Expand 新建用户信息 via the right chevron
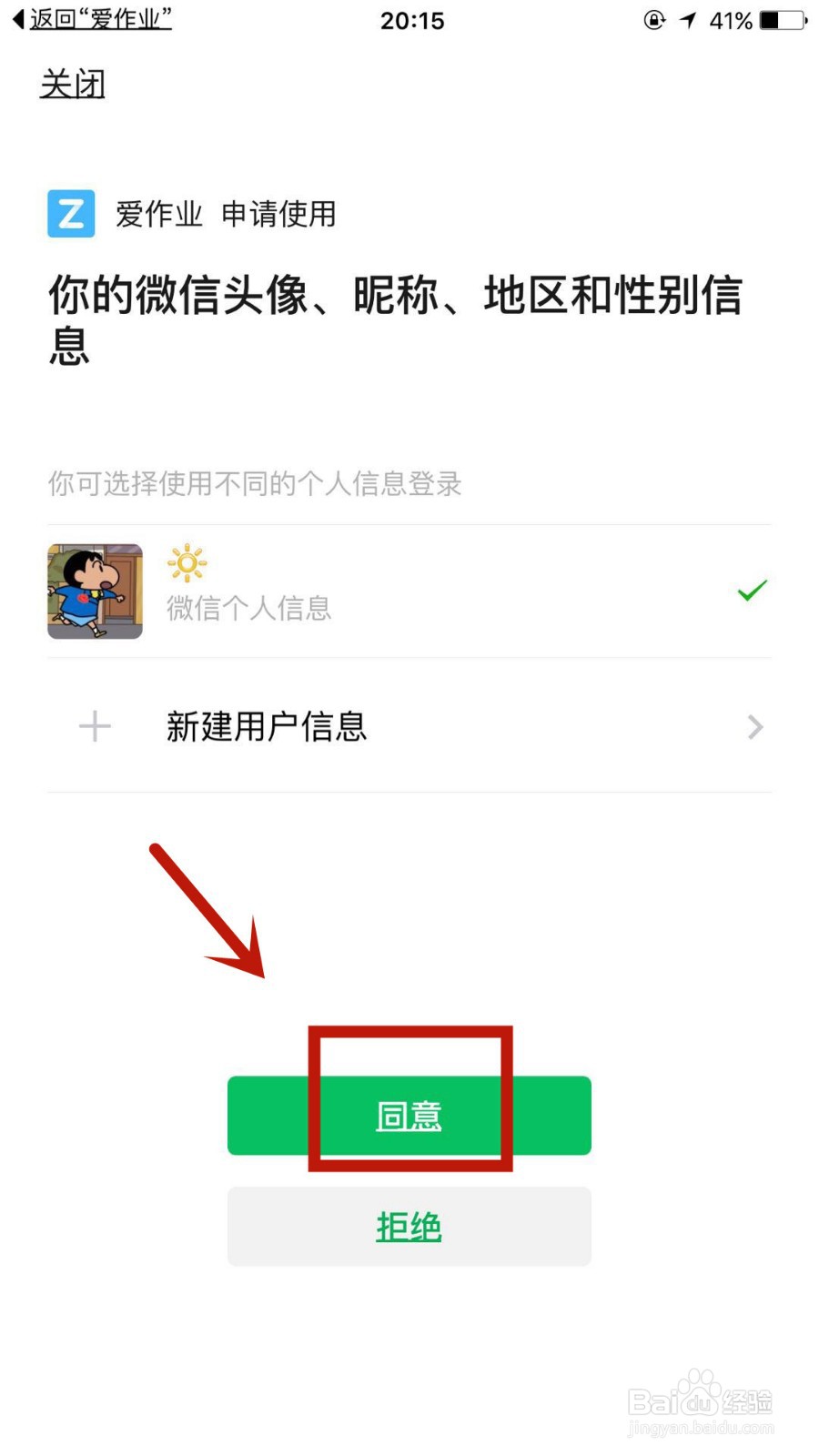The image size is (819, 1456). click(753, 726)
